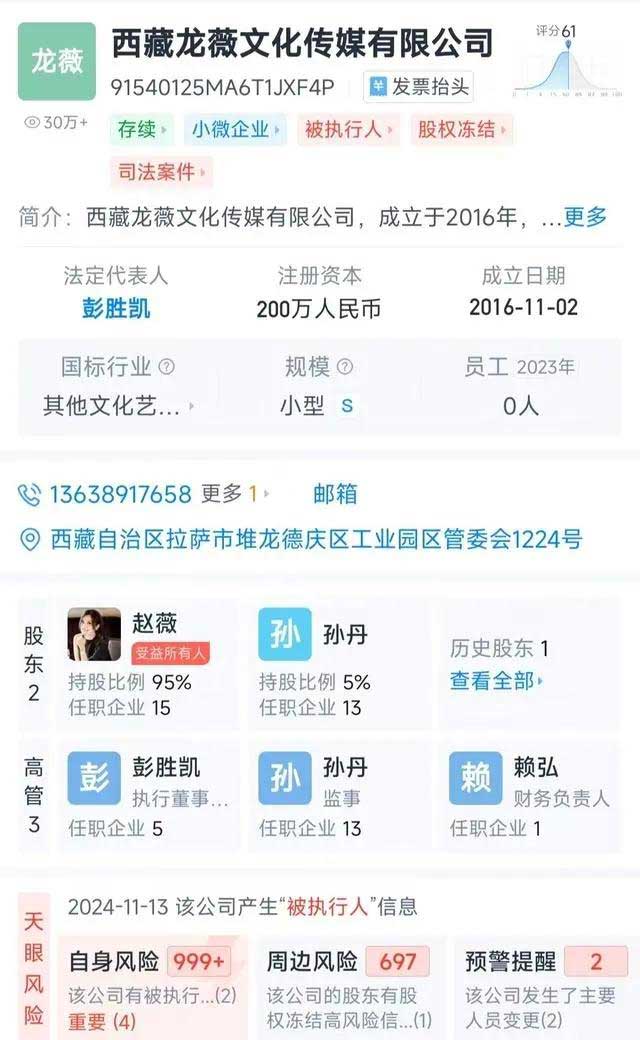Expand the company intro with 更多
Image resolution: width=640 pixels, height=1040 pixels.
pyautogui.click(x=585, y=216)
